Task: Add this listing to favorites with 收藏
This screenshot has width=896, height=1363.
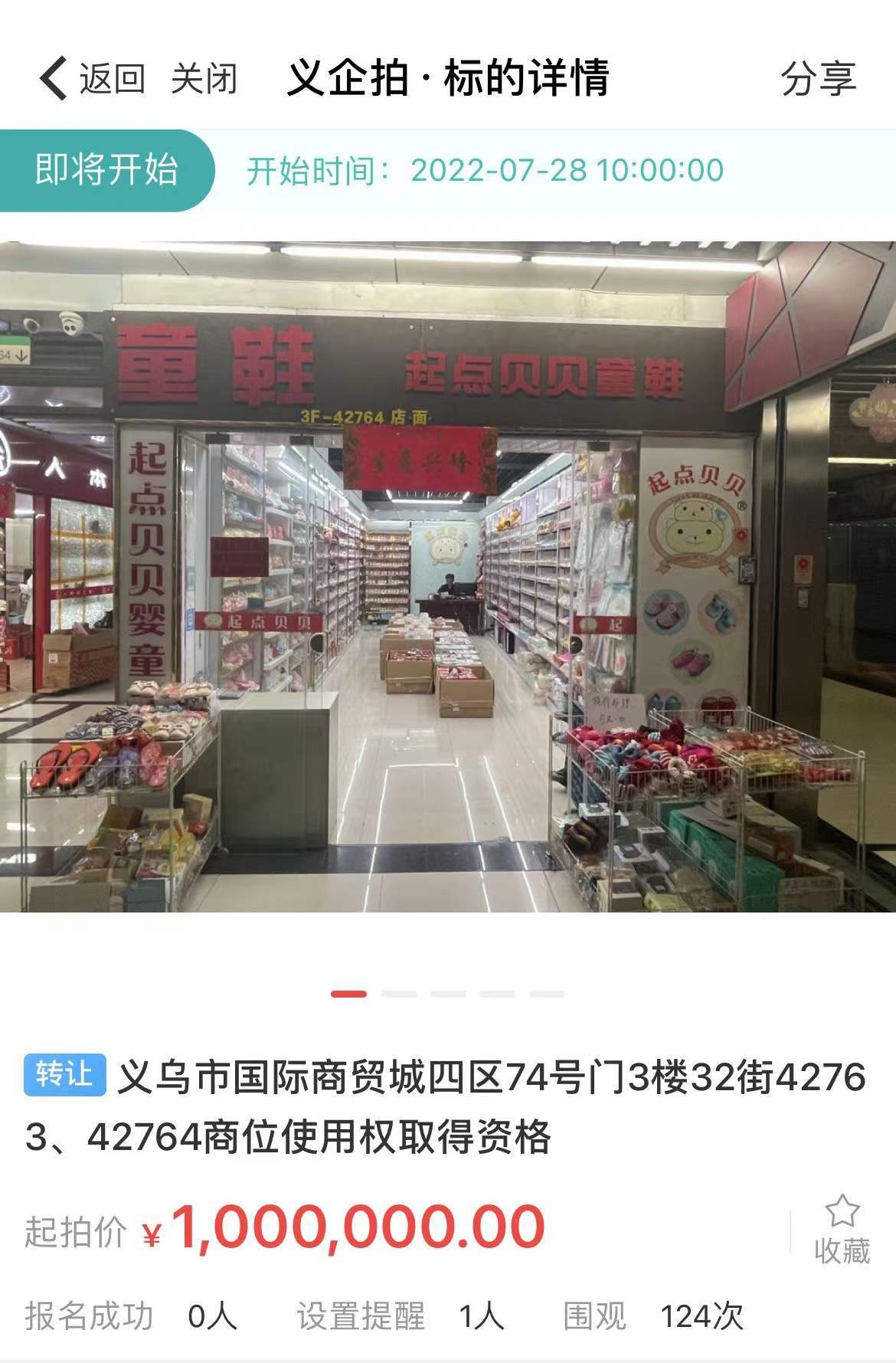Action: click(x=842, y=1230)
